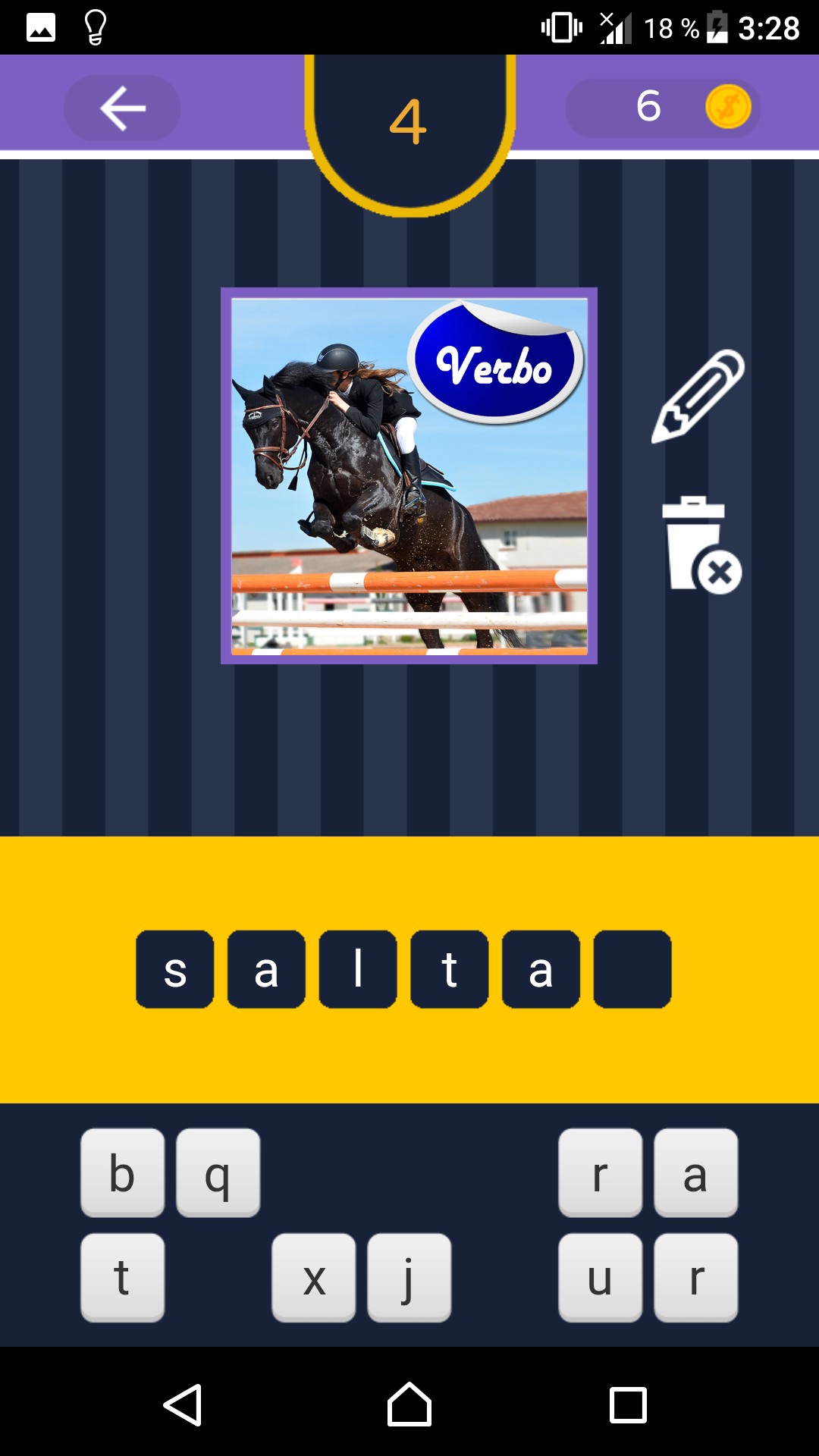Remove the letter l from the answer row
Image resolution: width=819 pixels, height=1456 pixels.
(357, 969)
